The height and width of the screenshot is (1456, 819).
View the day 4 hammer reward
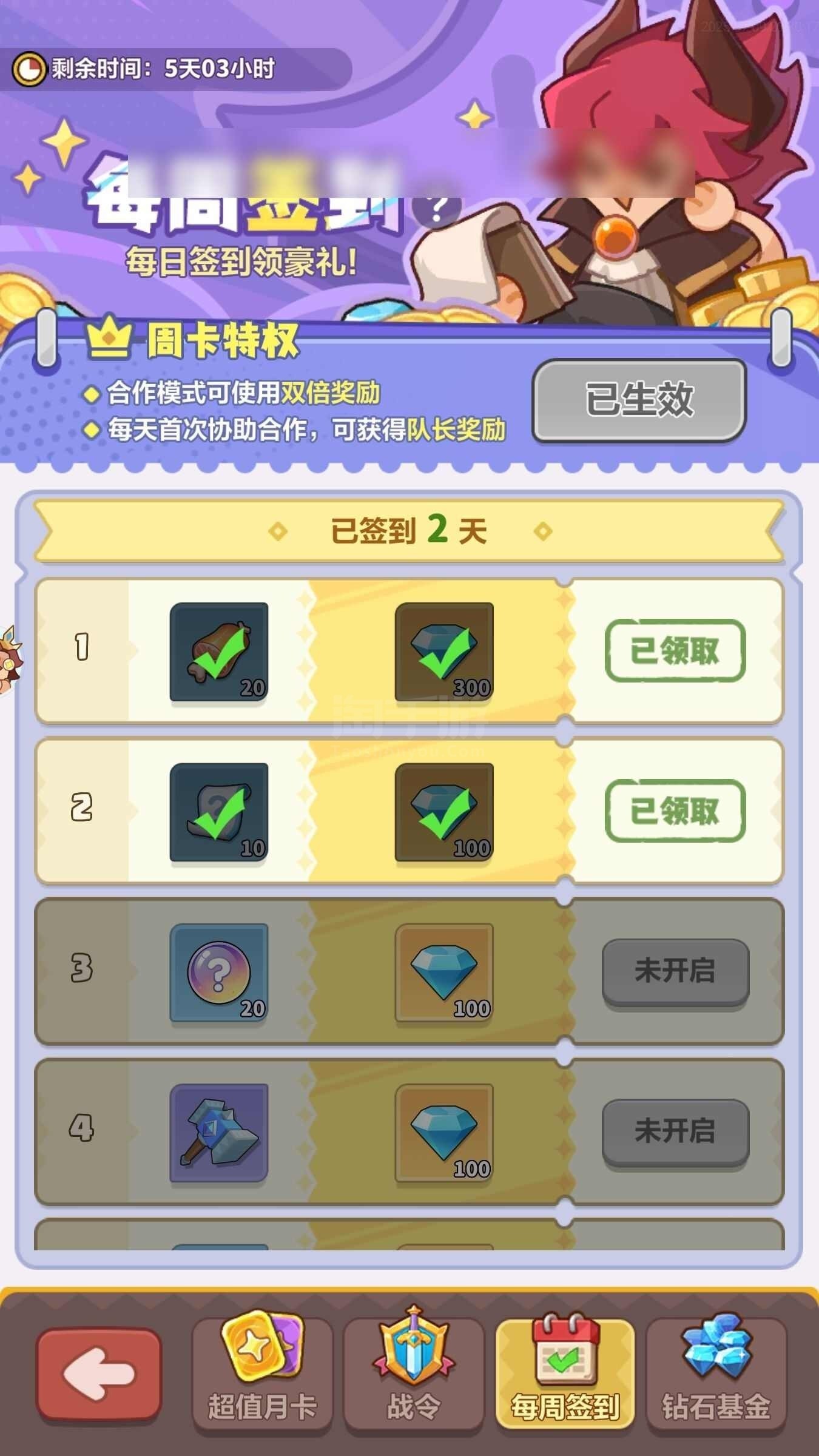(x=219, y=1133)
